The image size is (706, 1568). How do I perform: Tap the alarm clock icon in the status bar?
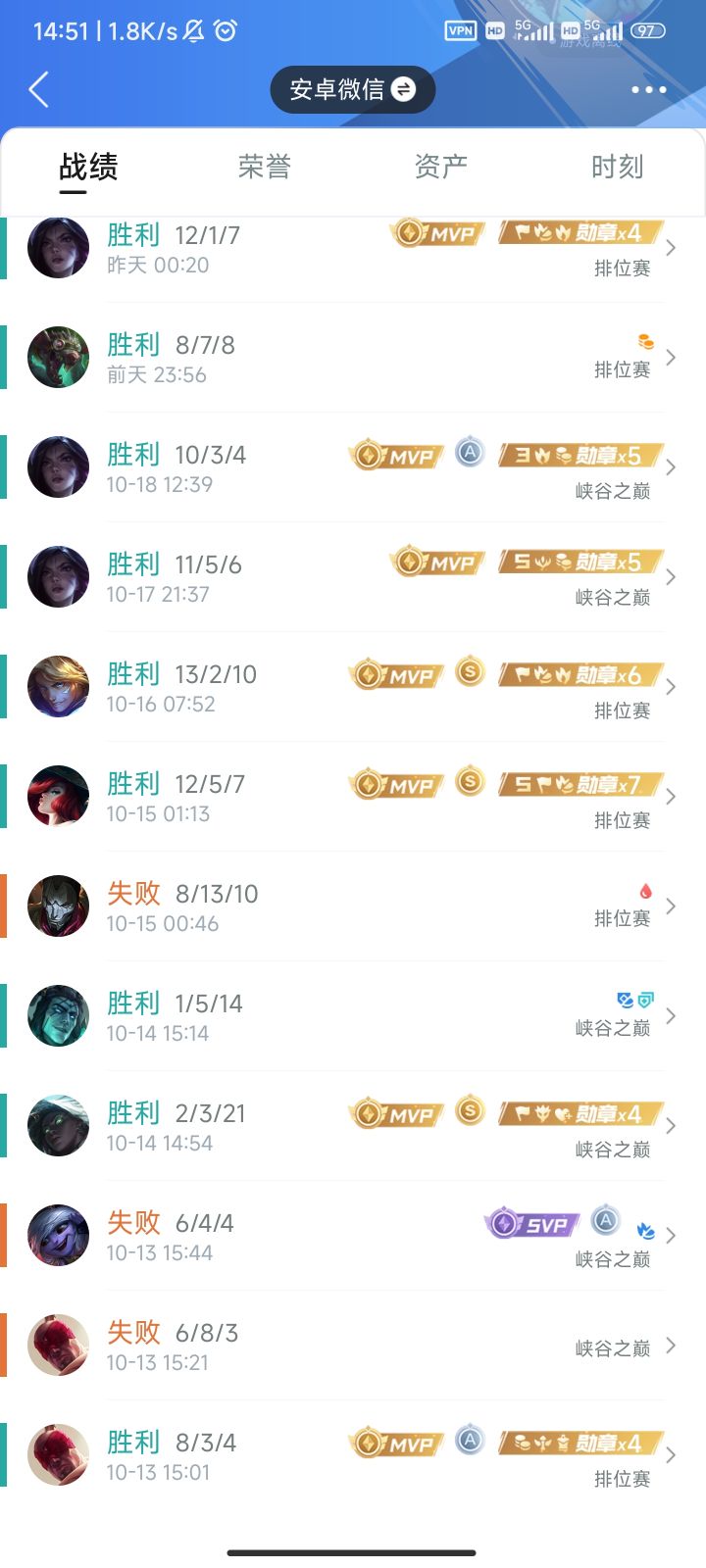(226, 30)
